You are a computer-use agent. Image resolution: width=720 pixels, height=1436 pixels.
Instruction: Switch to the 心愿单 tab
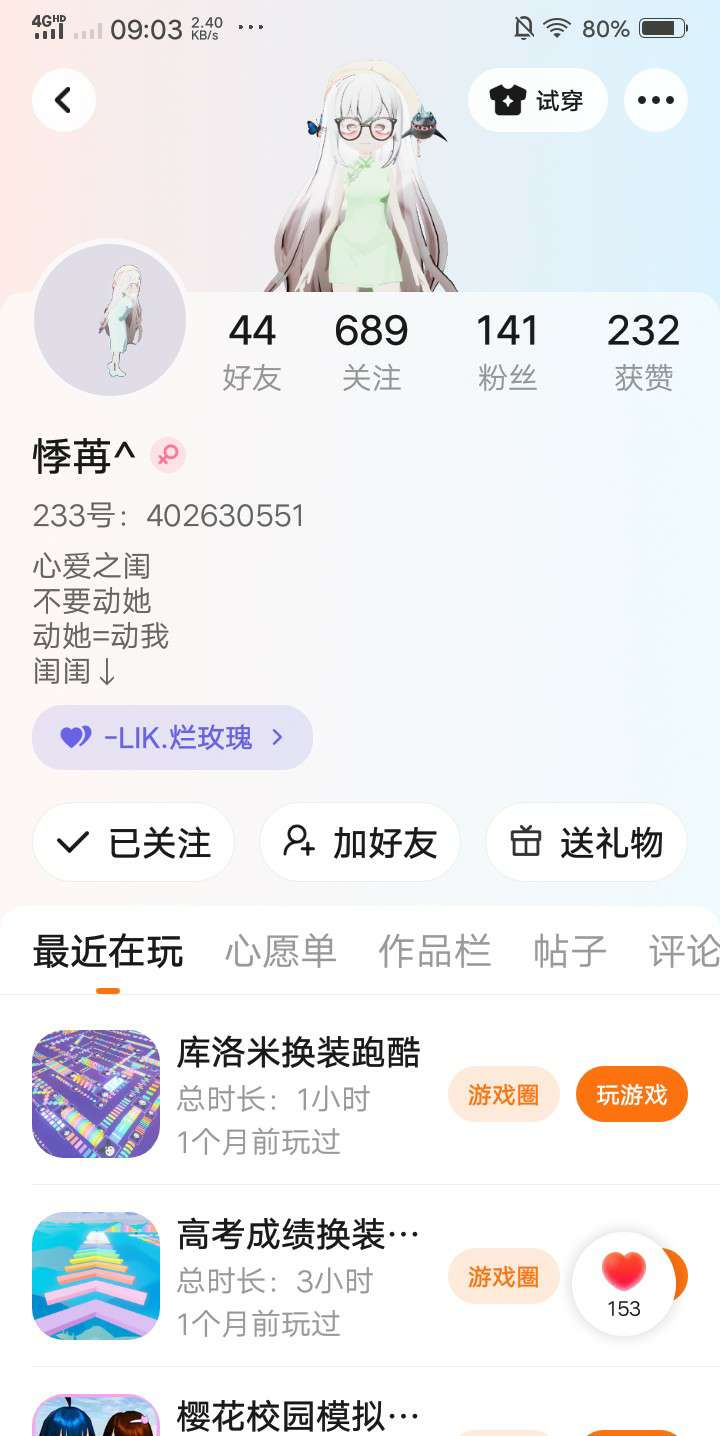point(280,952)
